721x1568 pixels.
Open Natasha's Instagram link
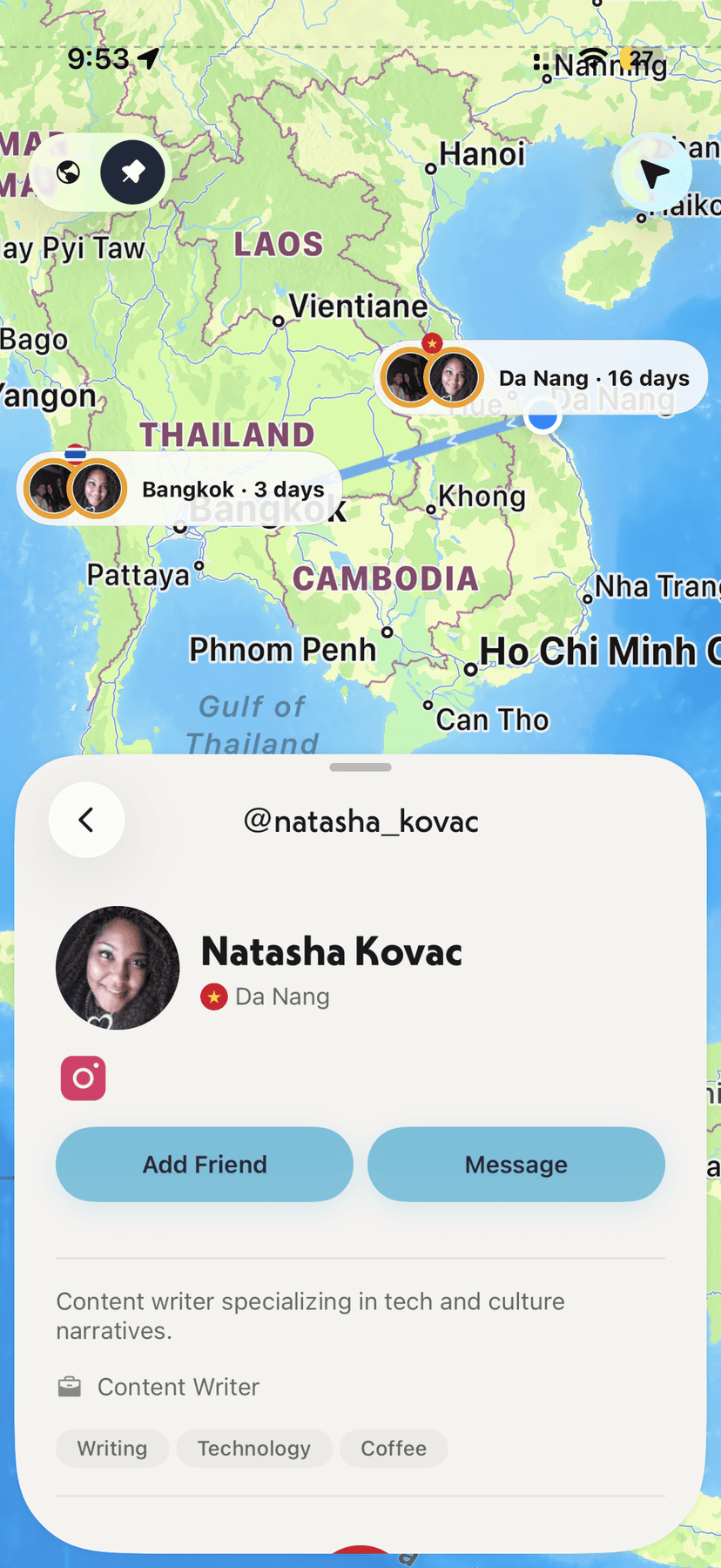pos(83,1078)
